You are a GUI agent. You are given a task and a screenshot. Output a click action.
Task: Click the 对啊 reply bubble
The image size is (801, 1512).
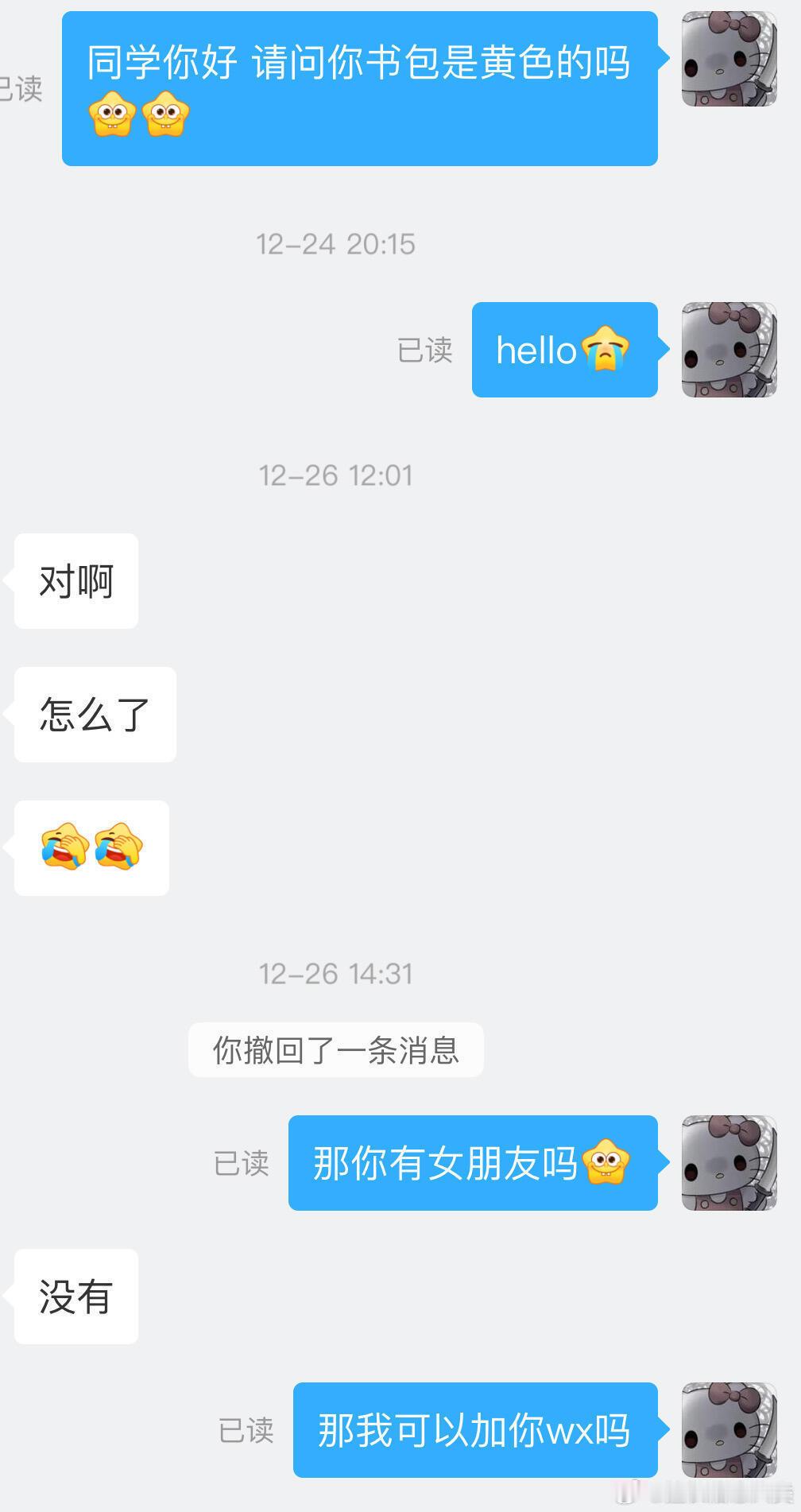75,580
